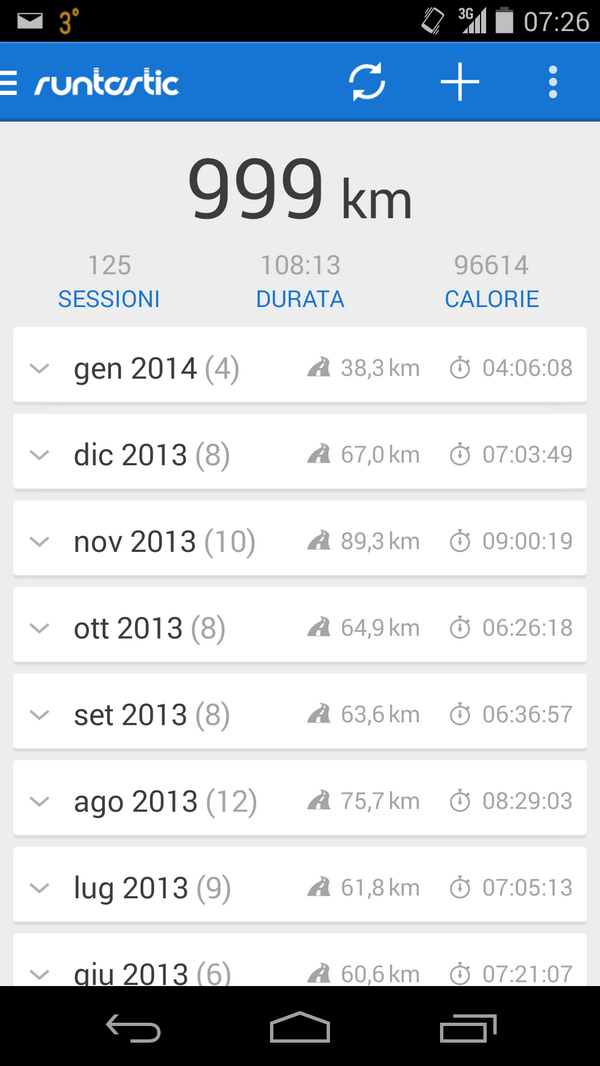Screen dimensions: 600x1066
Task: Open the overflow menu
Action: pos(553,82)
